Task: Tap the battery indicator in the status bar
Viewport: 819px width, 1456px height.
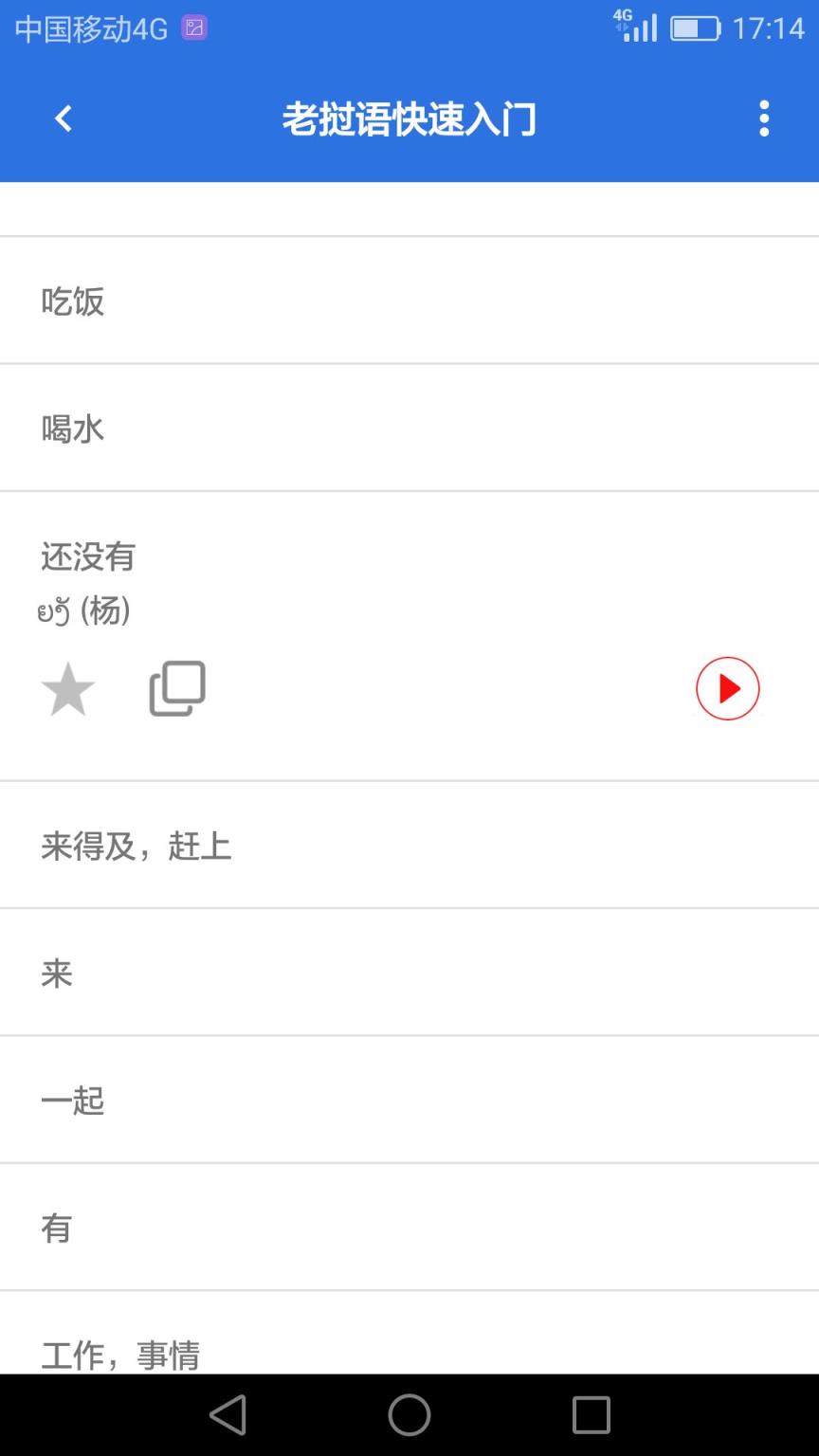Action: (x=697, y=27)
